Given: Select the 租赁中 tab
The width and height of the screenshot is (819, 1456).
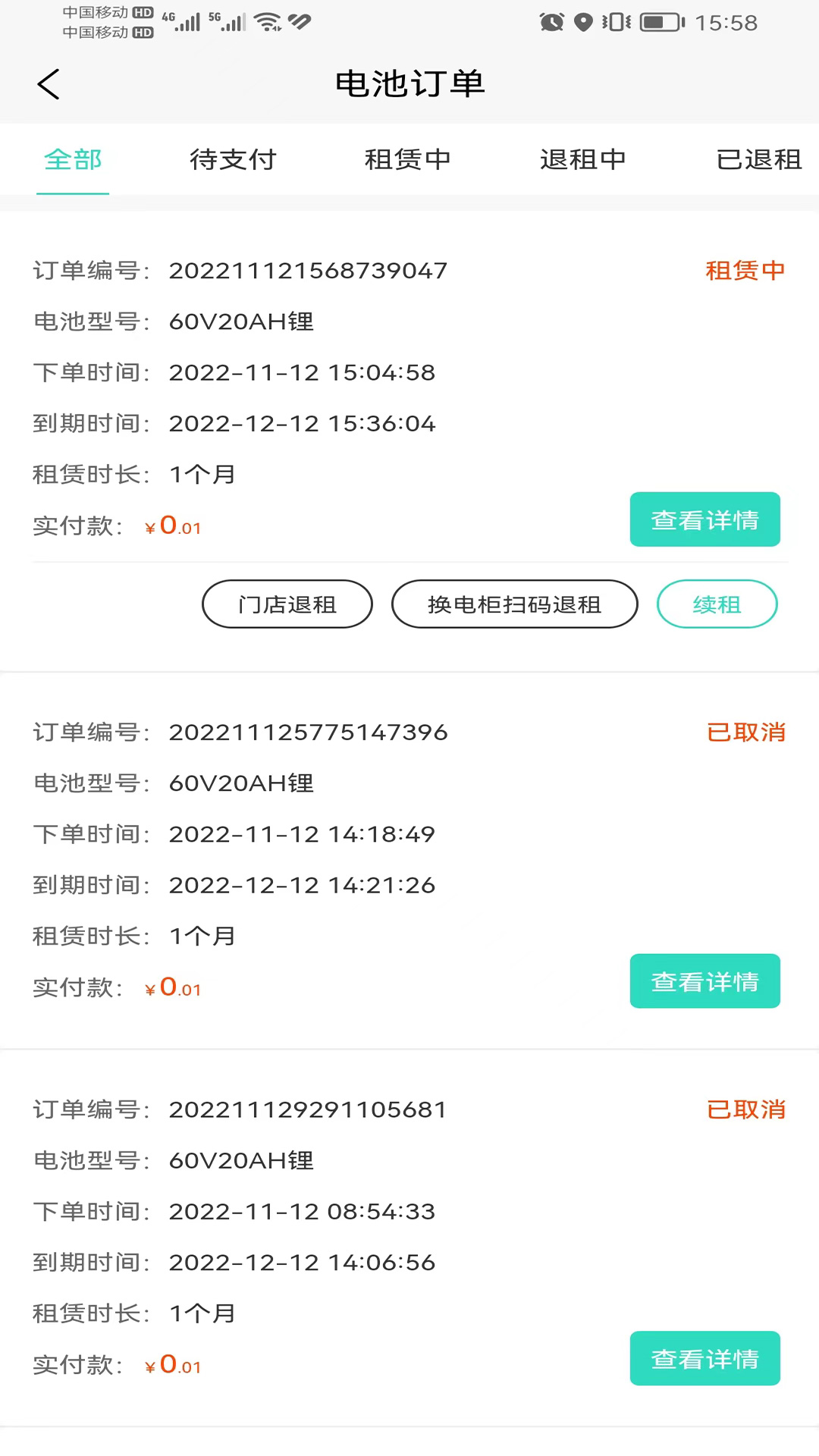Looking at the screenshot, I should coord(408,160).
